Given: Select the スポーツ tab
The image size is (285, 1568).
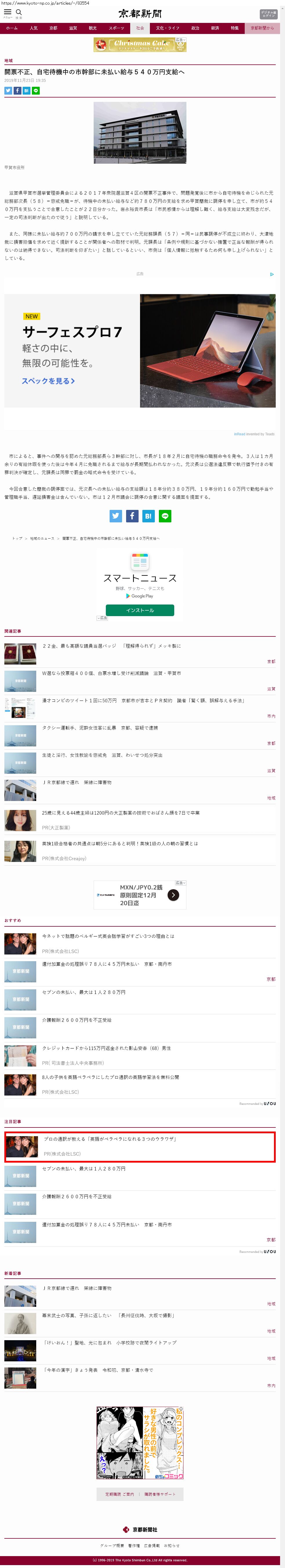Looking at the screenshot, I should [x=116, y=28].
